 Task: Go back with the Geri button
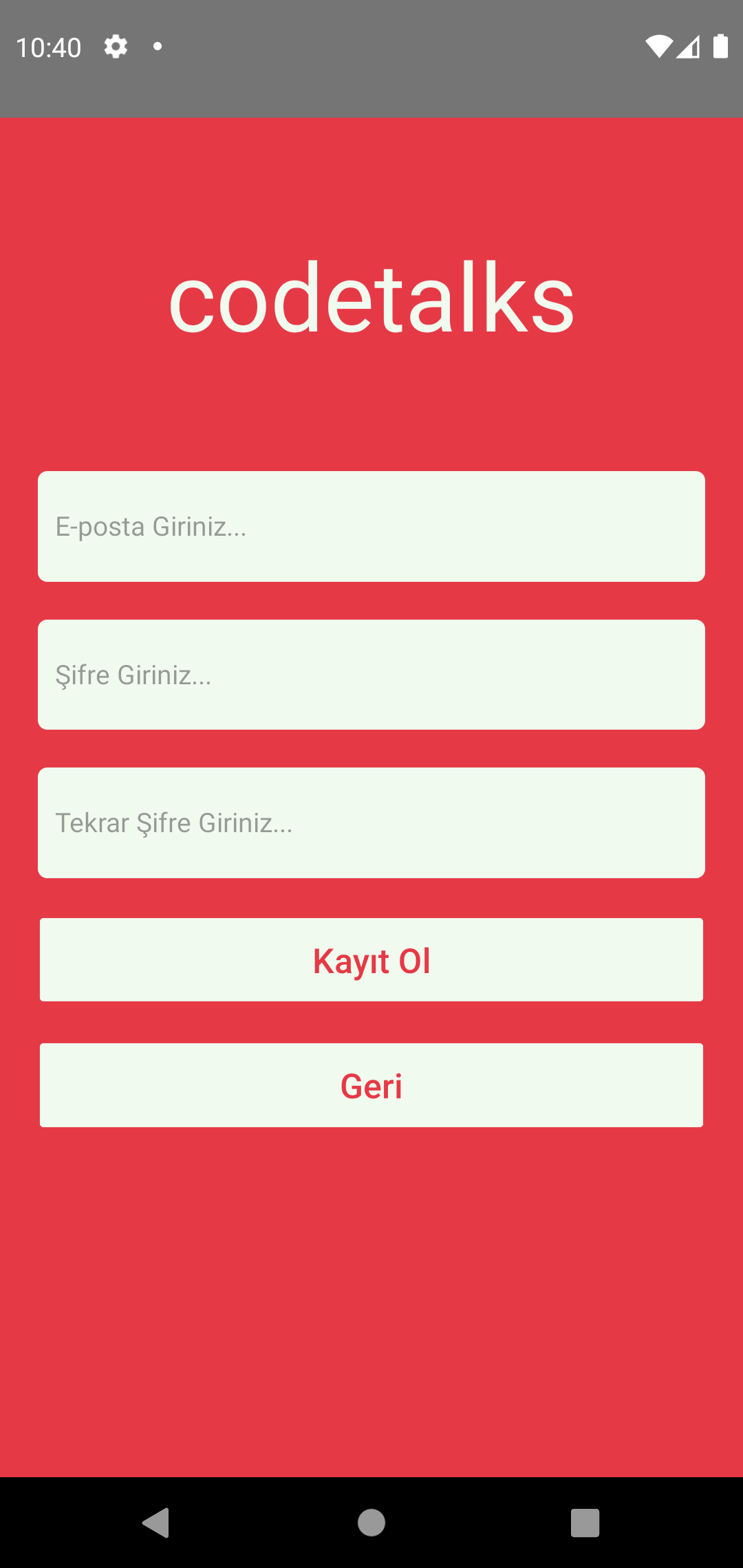pos(371,1085)
